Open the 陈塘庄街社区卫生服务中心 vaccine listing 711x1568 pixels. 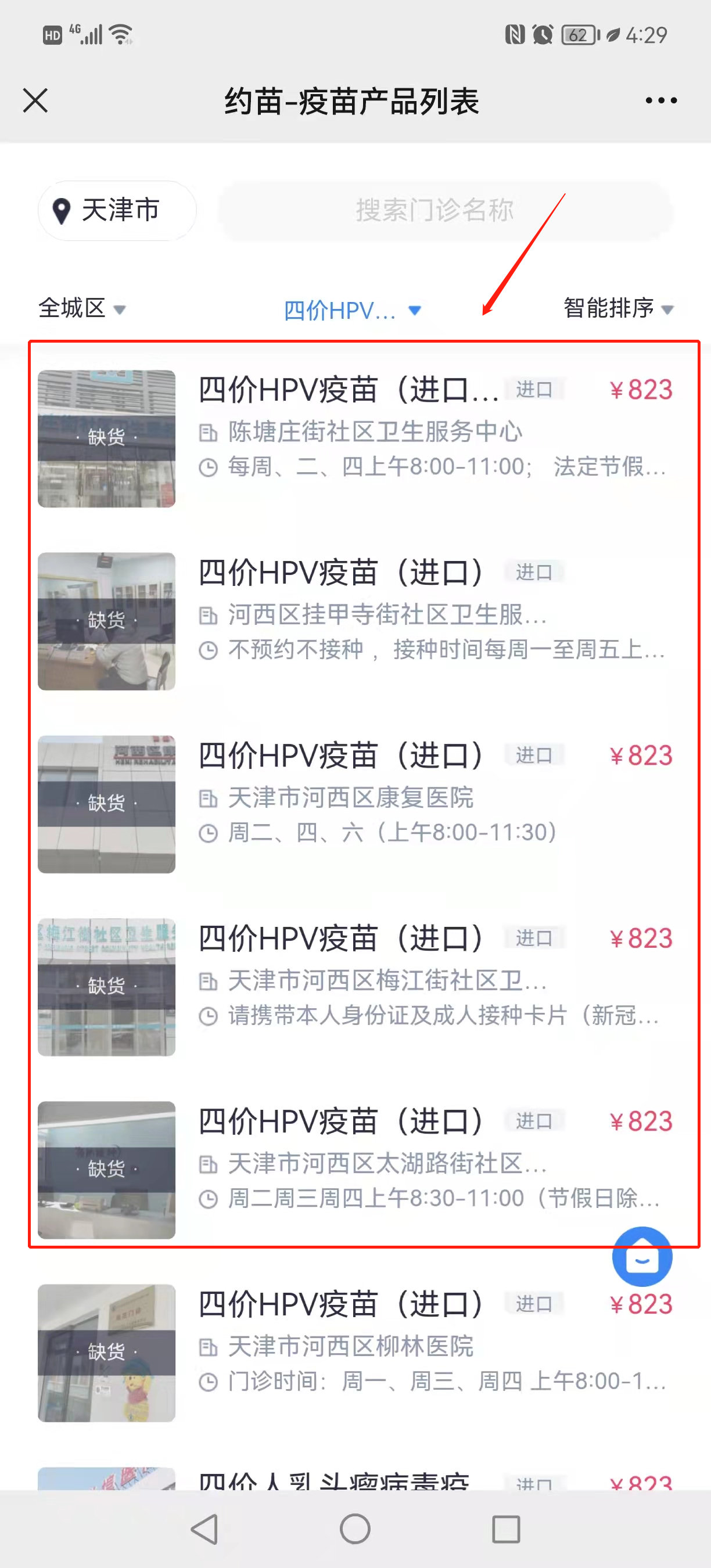(355, 438)
